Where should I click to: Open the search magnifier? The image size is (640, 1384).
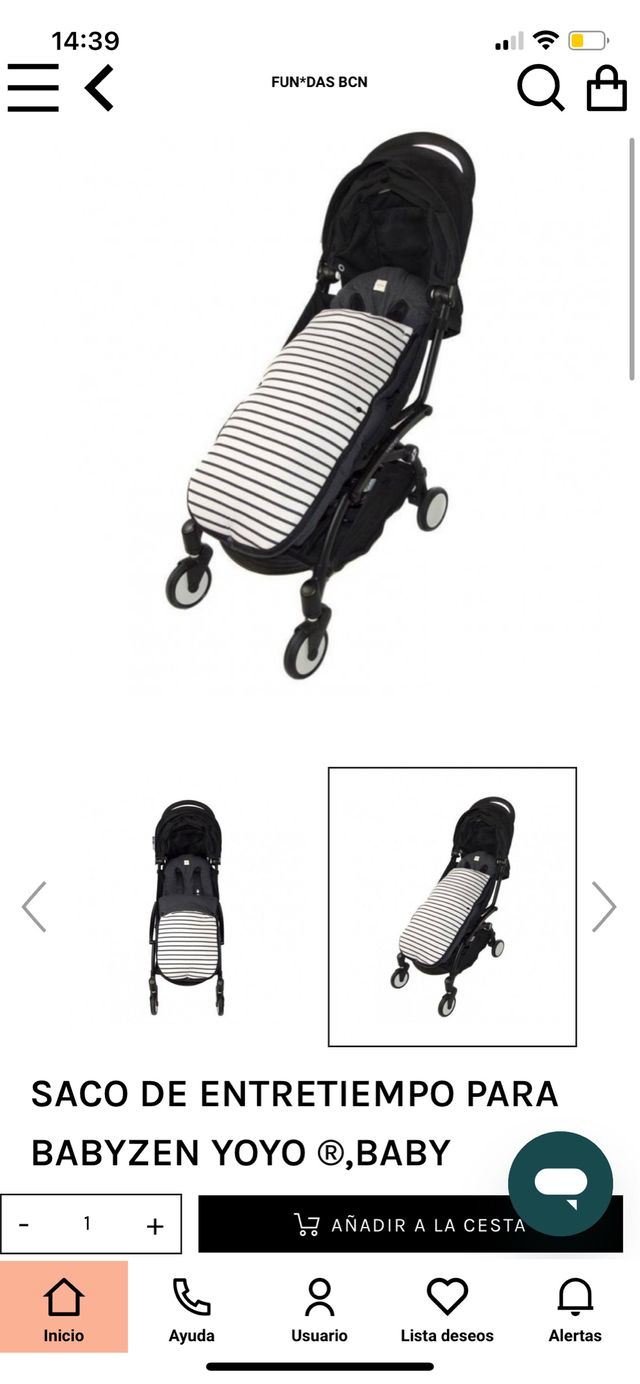(540, 88)
